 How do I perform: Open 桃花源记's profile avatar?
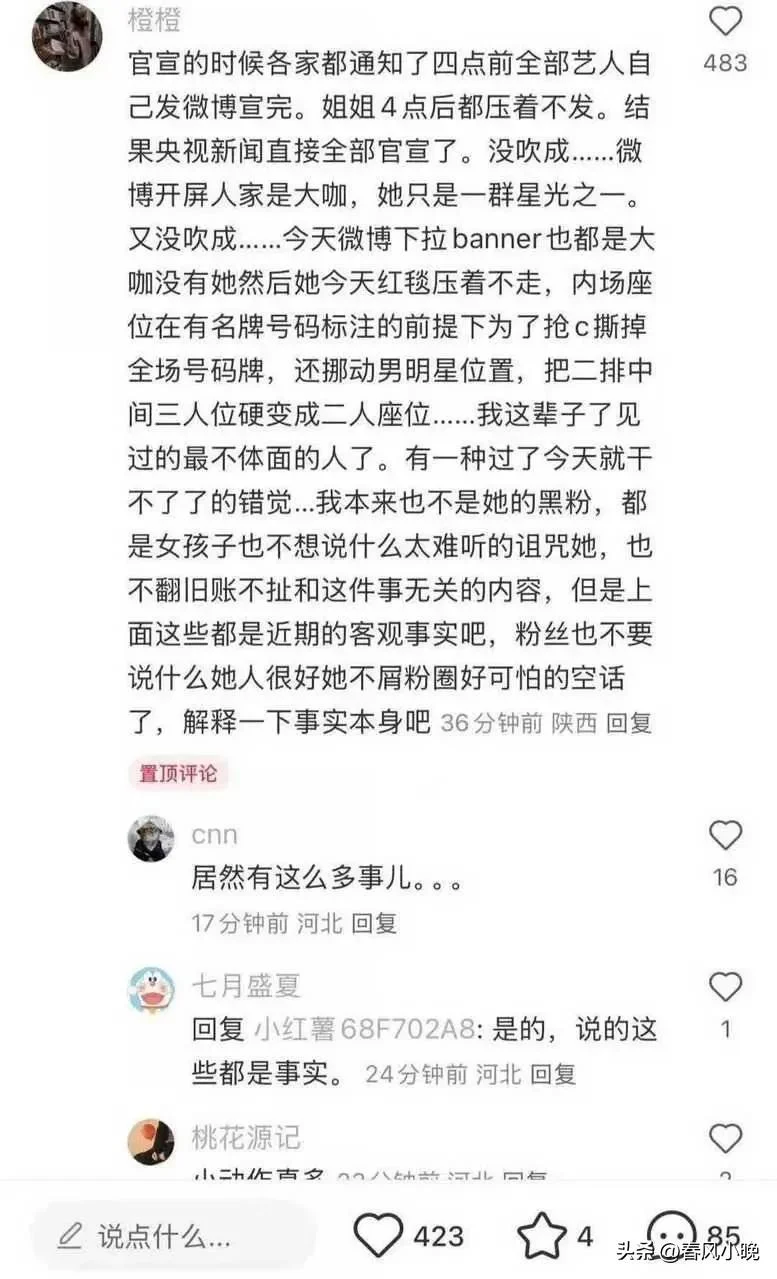click(x=151, y=1141)
